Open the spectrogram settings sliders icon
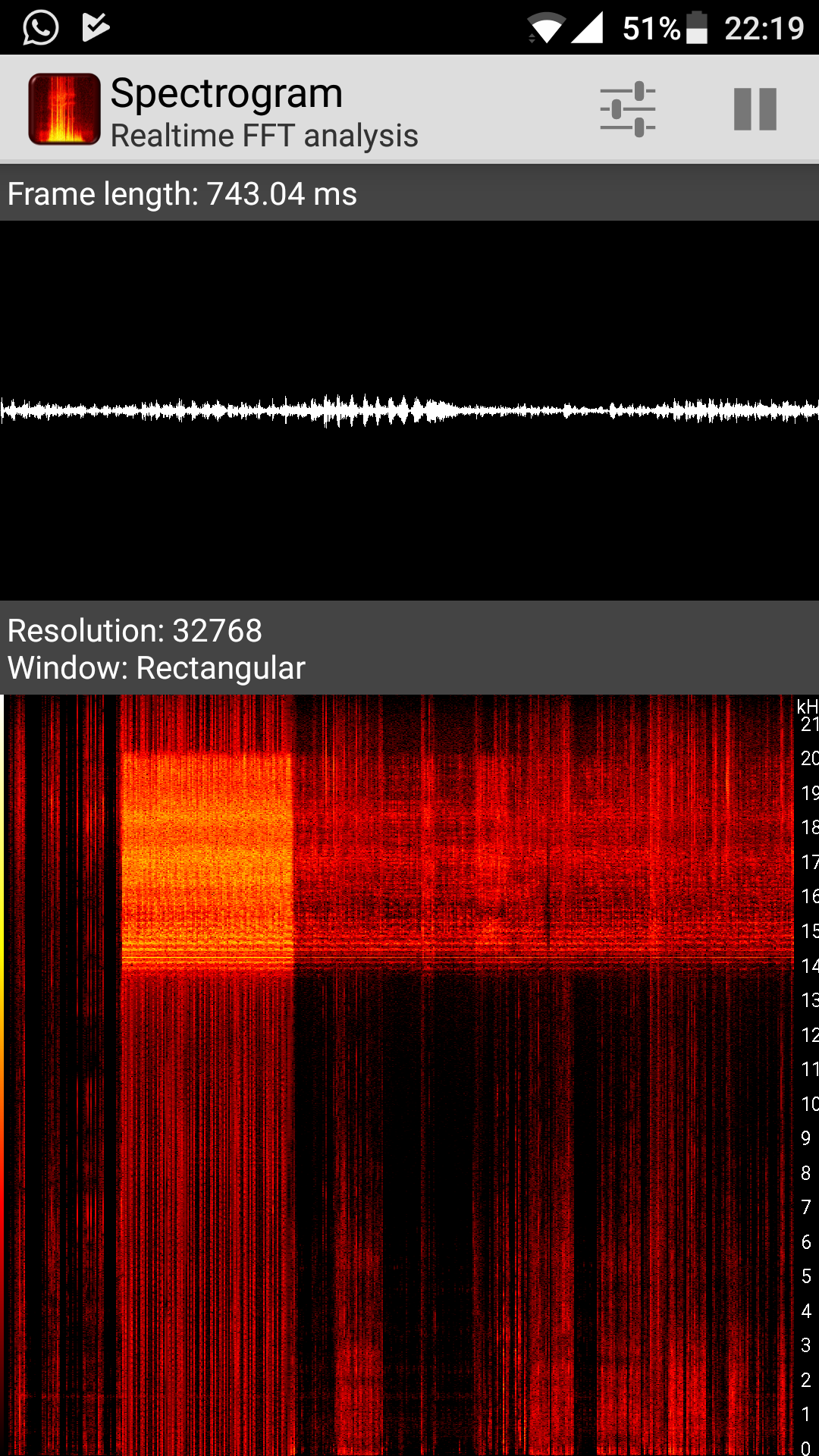The height and width of the screenshot is (1456, 819). point(627,109)
